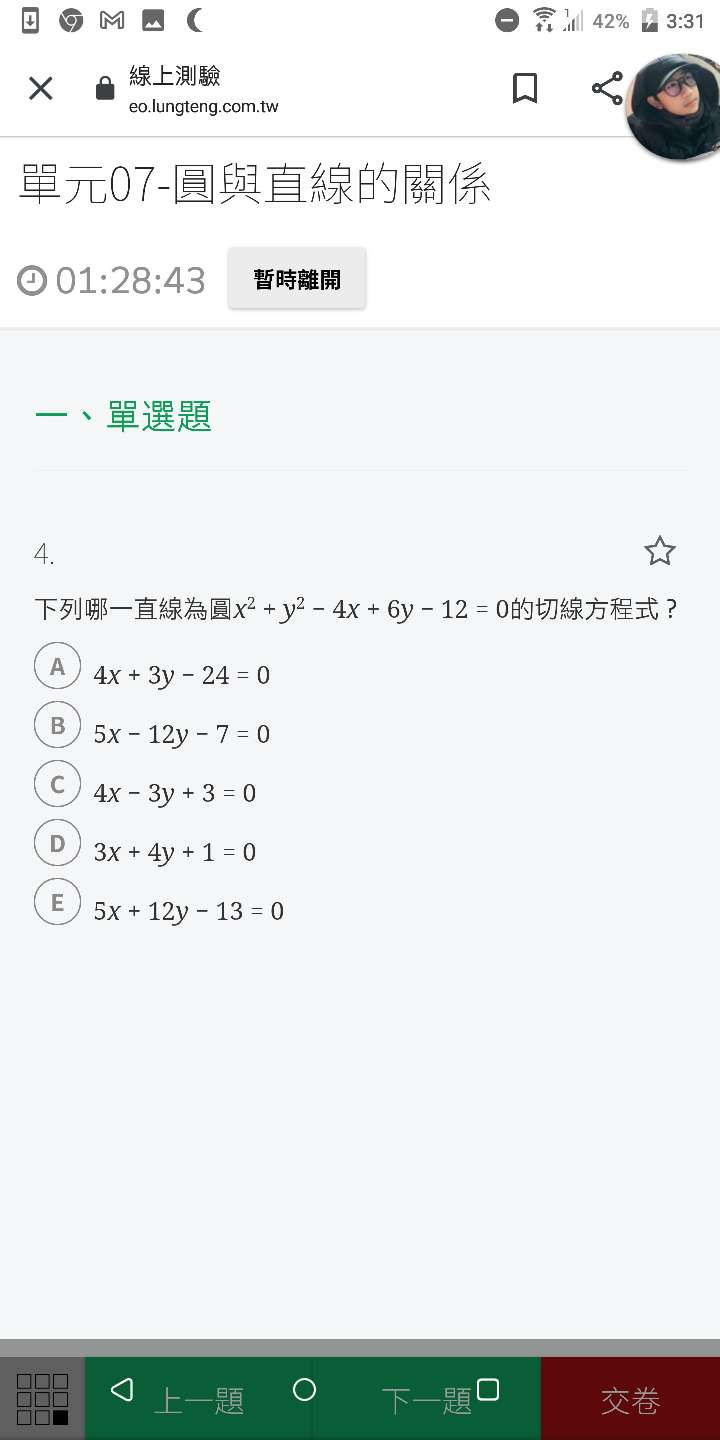Tap the 暫時離開 button
This screenshot has height=1440, width=720.
pyautogui.click(x=297, y=279)
